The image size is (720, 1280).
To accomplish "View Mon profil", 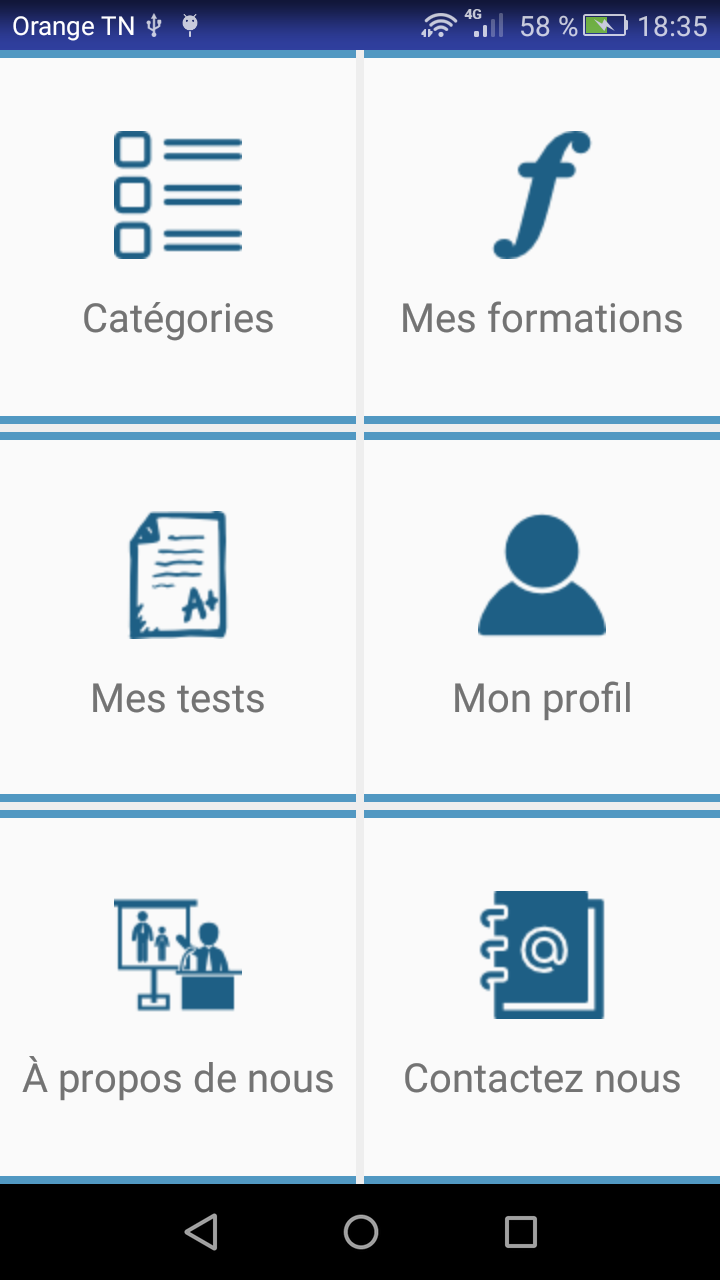I will tap(542, 617).
